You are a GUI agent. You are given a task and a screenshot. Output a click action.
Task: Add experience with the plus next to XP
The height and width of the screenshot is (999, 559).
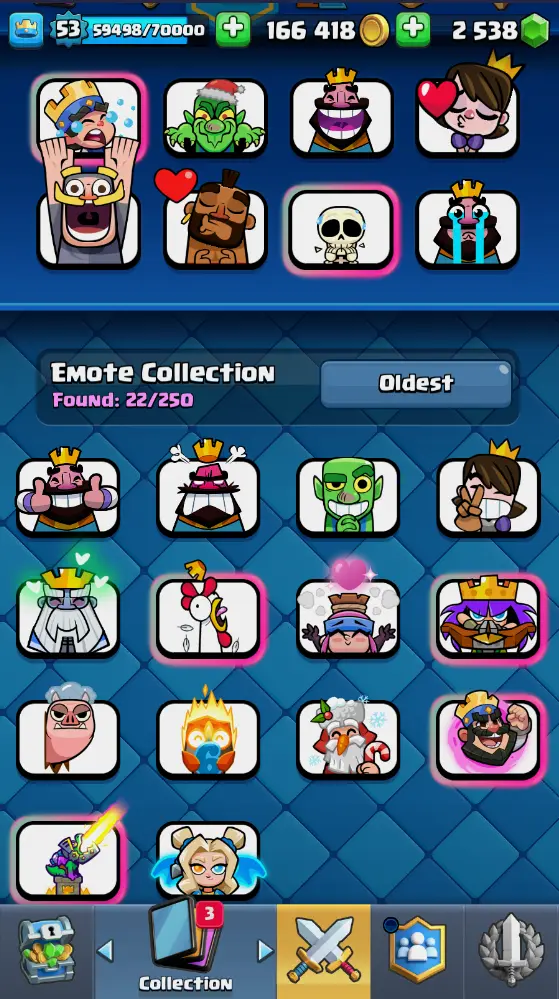tap(233, 30)
